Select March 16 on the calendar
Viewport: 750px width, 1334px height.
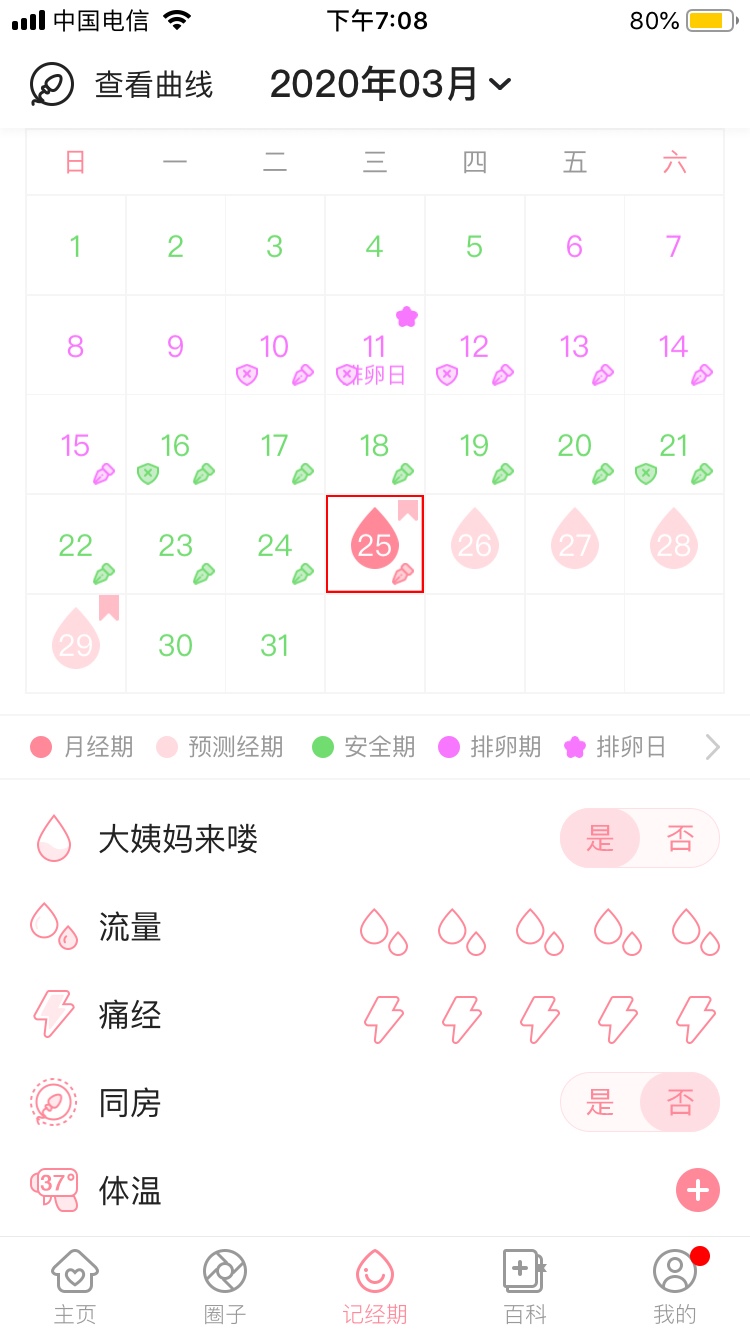click(175, 446)
